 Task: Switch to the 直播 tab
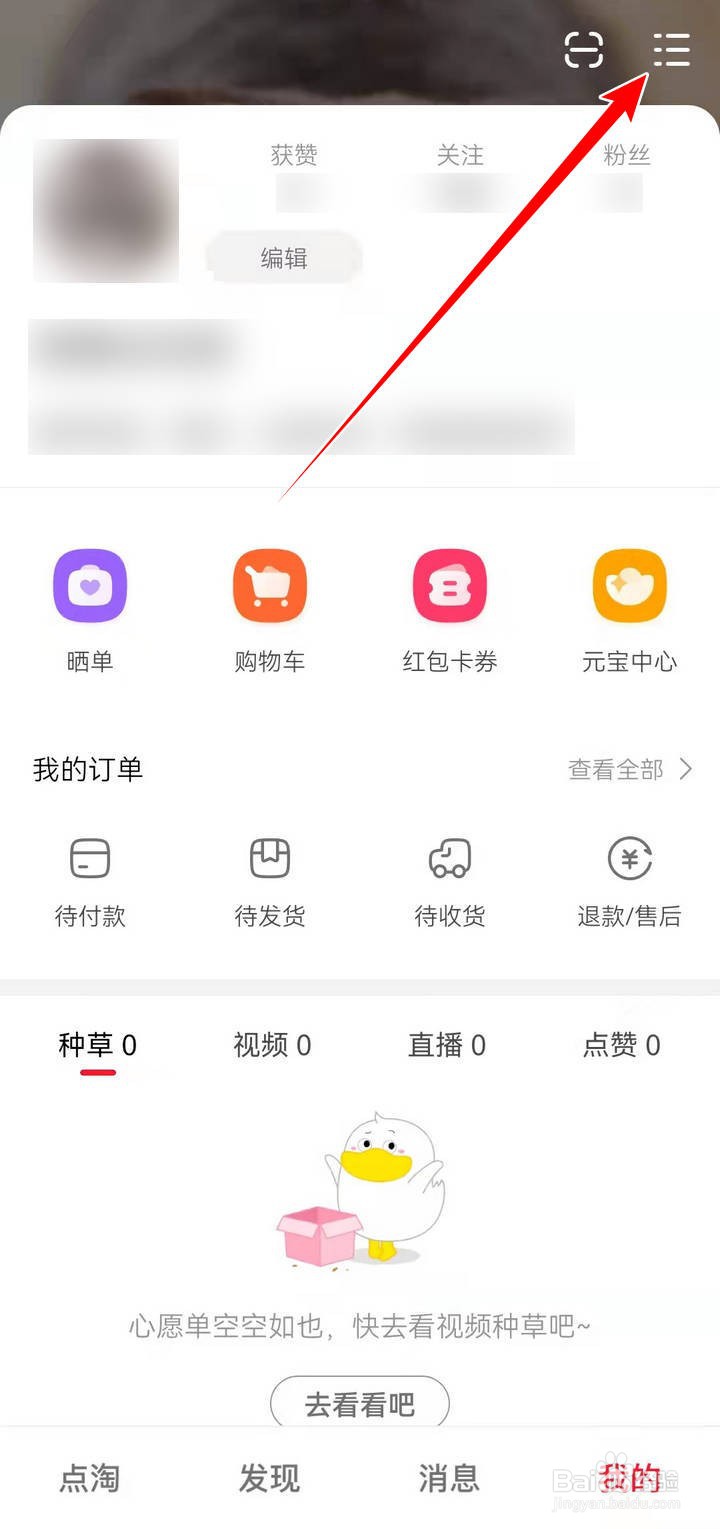pos(447,1045)
